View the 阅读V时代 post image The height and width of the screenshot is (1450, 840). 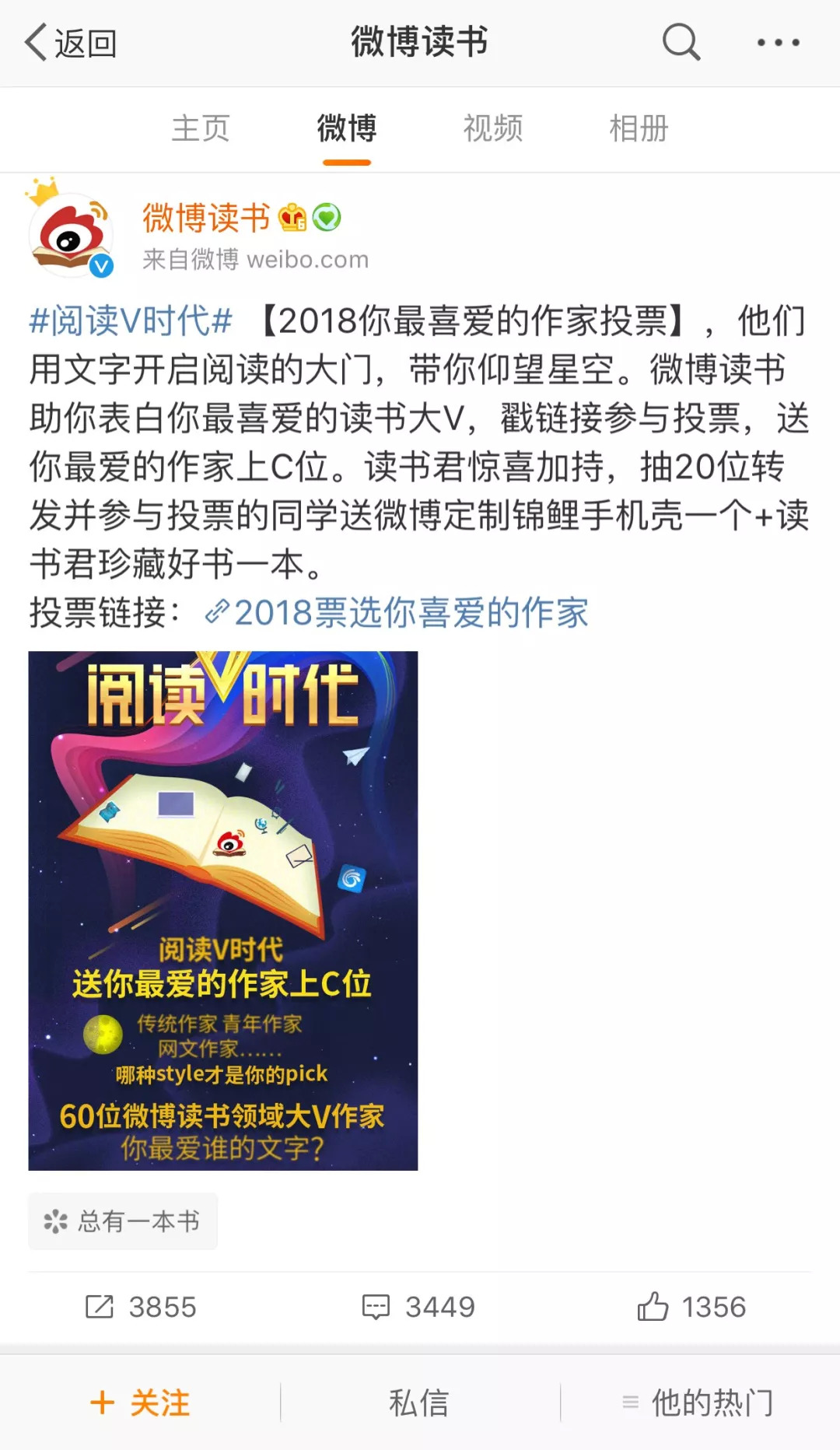pyautogui.click(x=223, y=910)
